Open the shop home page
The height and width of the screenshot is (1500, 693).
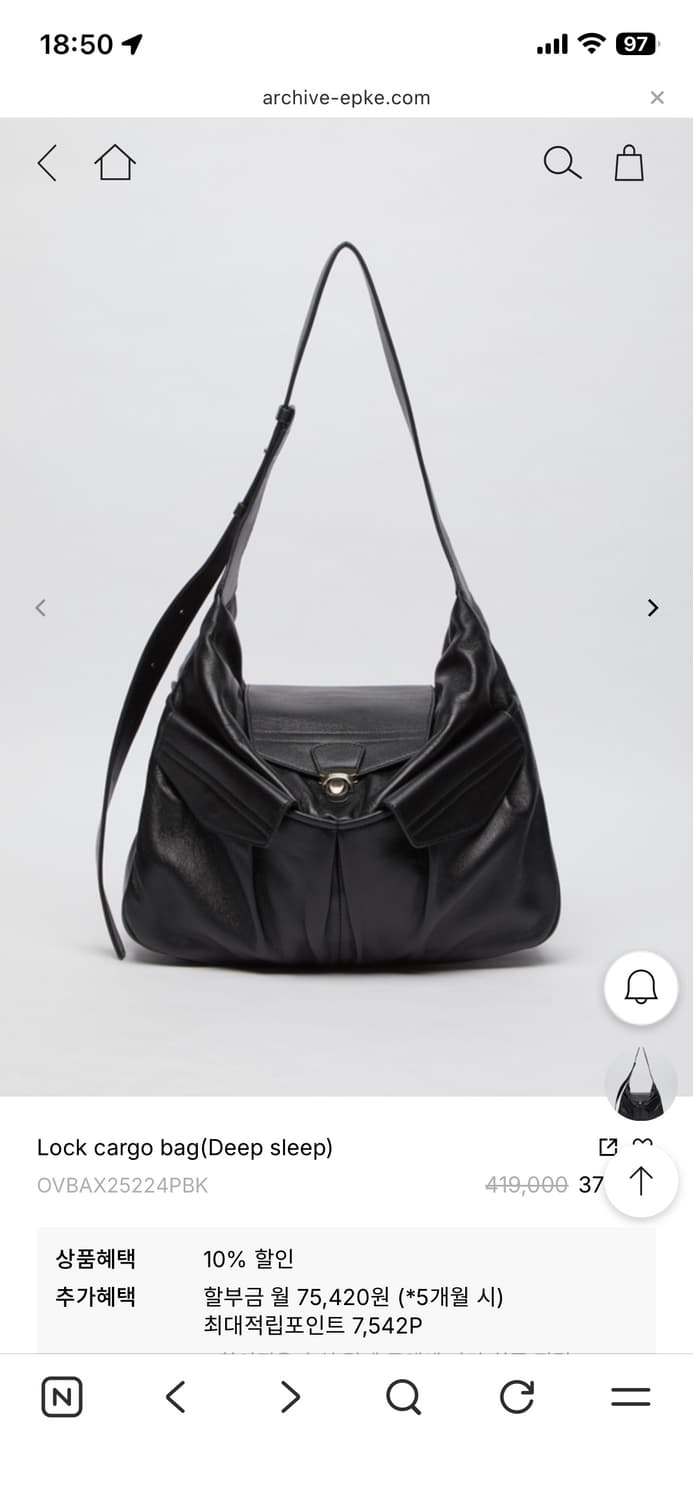click(115, 162)
